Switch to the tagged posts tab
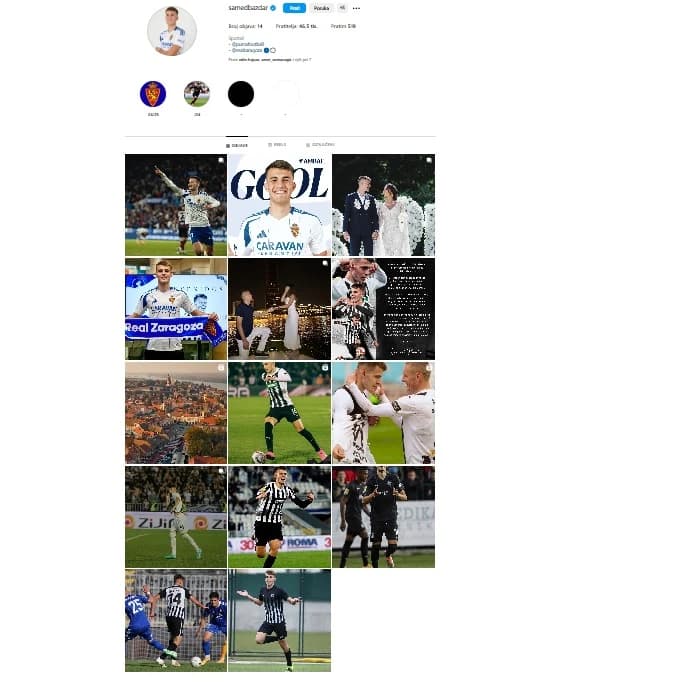 [x=321, y=145]
